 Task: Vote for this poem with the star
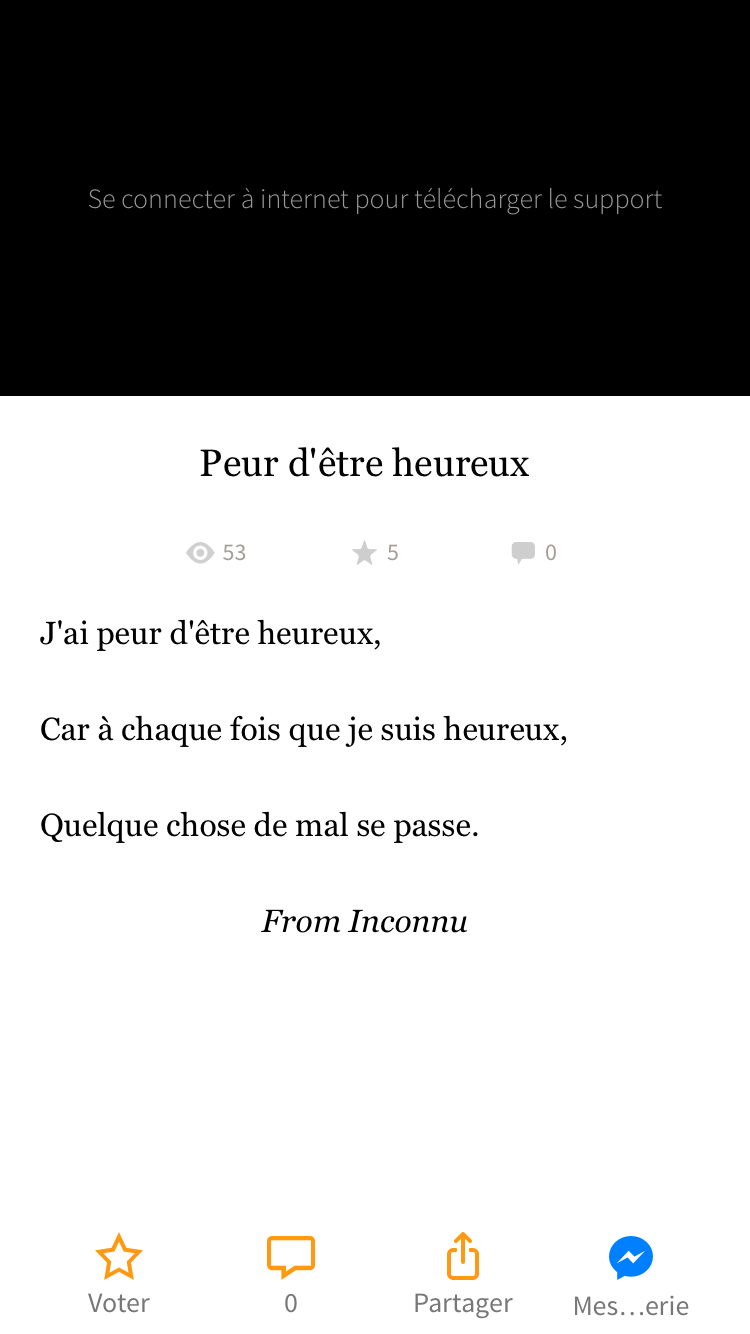click(119, 1275)
